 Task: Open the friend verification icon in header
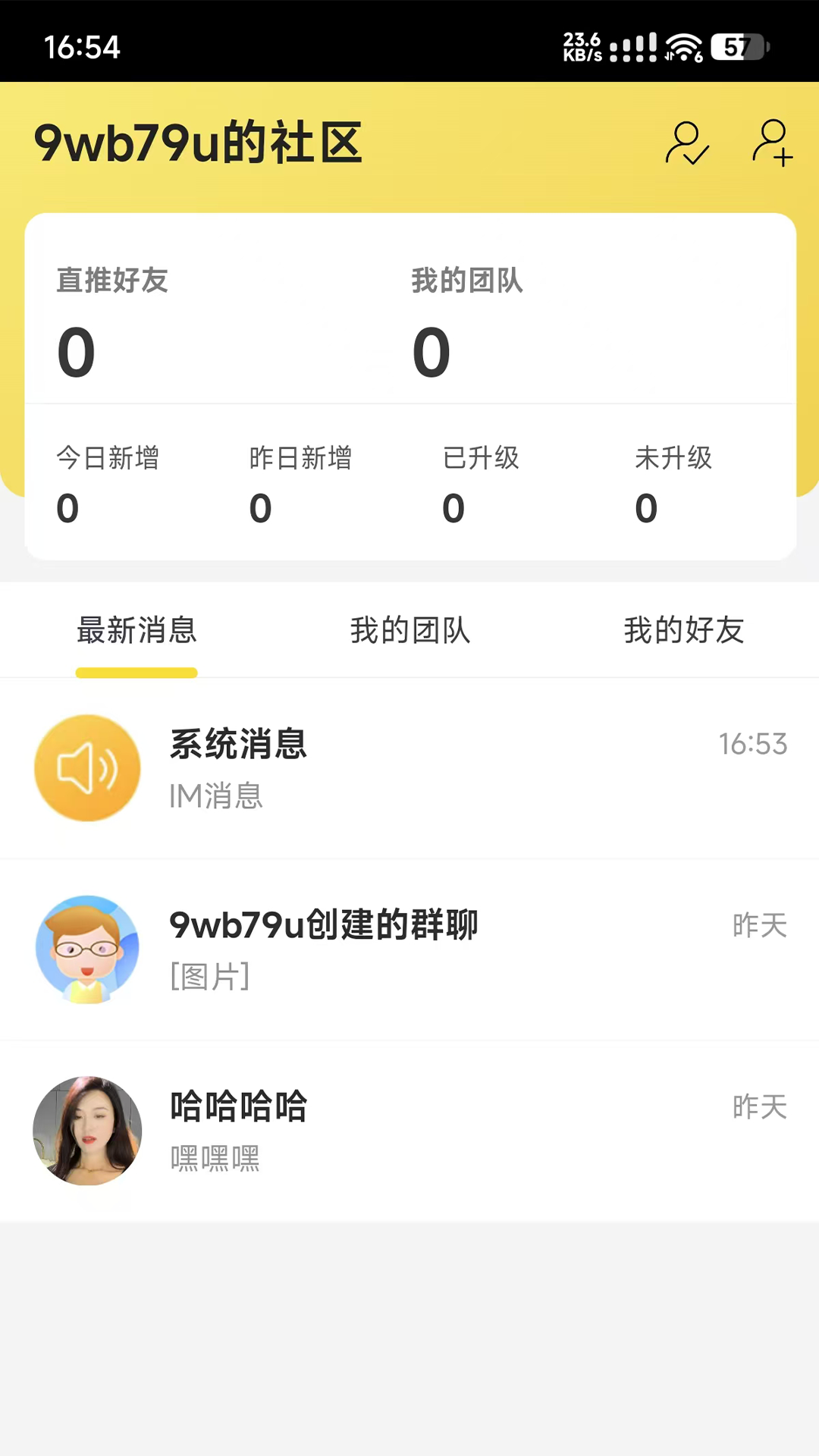click(686, 146)
